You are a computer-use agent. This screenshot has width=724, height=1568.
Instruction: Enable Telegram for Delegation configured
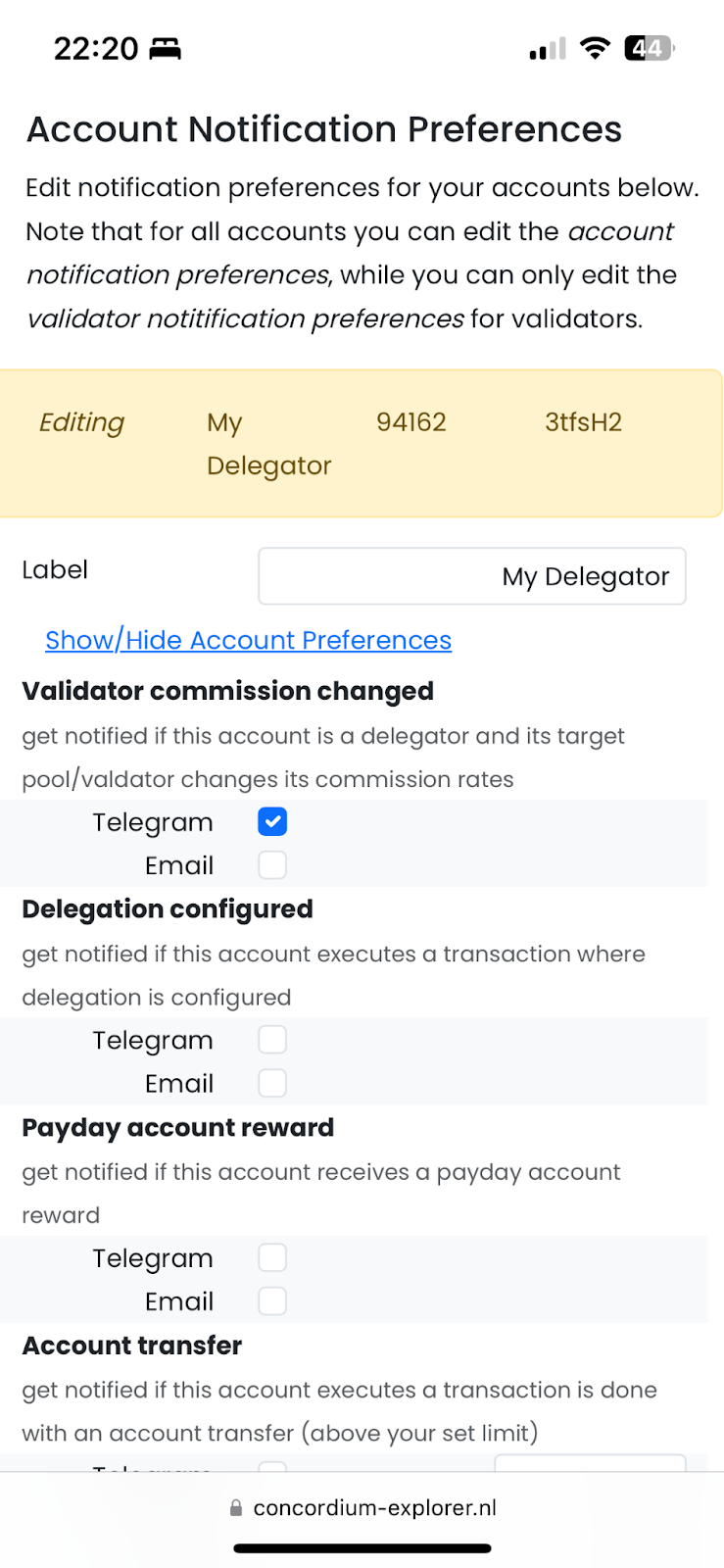tap(272, 1040)
